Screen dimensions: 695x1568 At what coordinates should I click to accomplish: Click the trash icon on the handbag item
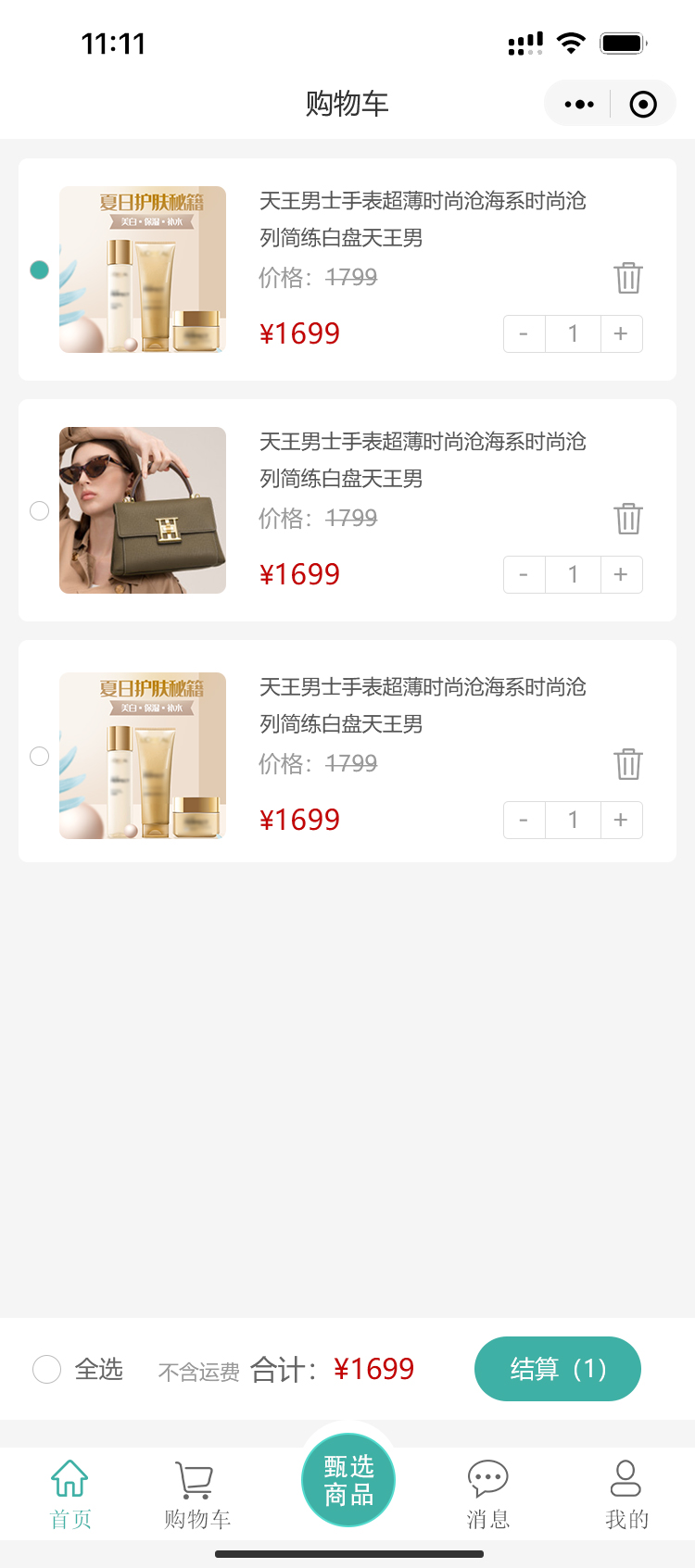(x=628, y=518)
